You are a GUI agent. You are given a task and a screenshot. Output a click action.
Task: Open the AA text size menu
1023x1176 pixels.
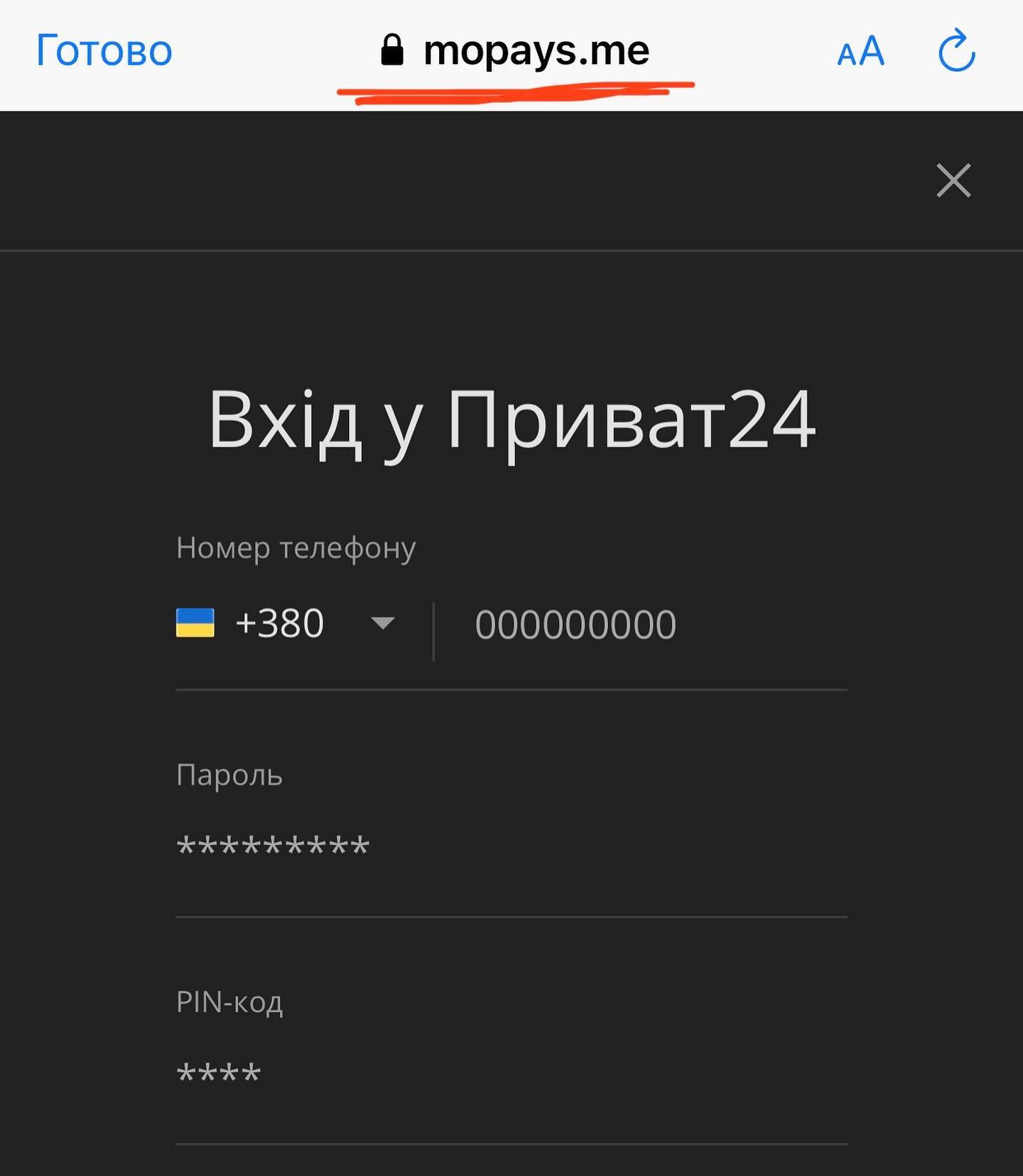click(x=860, y=52)
